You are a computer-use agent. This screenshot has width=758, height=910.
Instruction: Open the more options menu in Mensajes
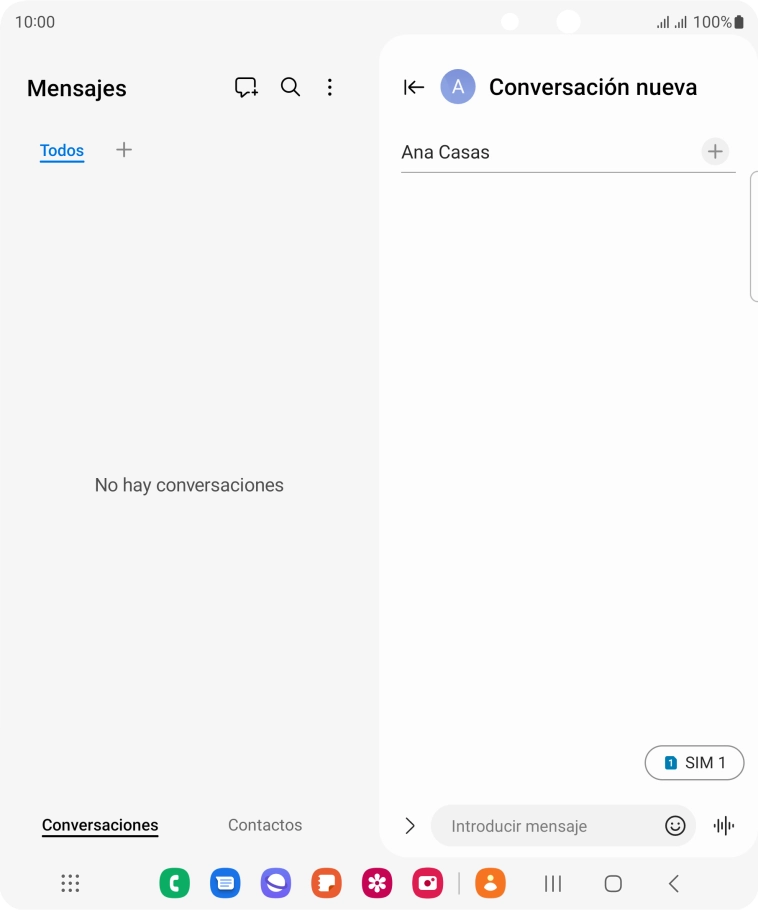pos(330,87)
